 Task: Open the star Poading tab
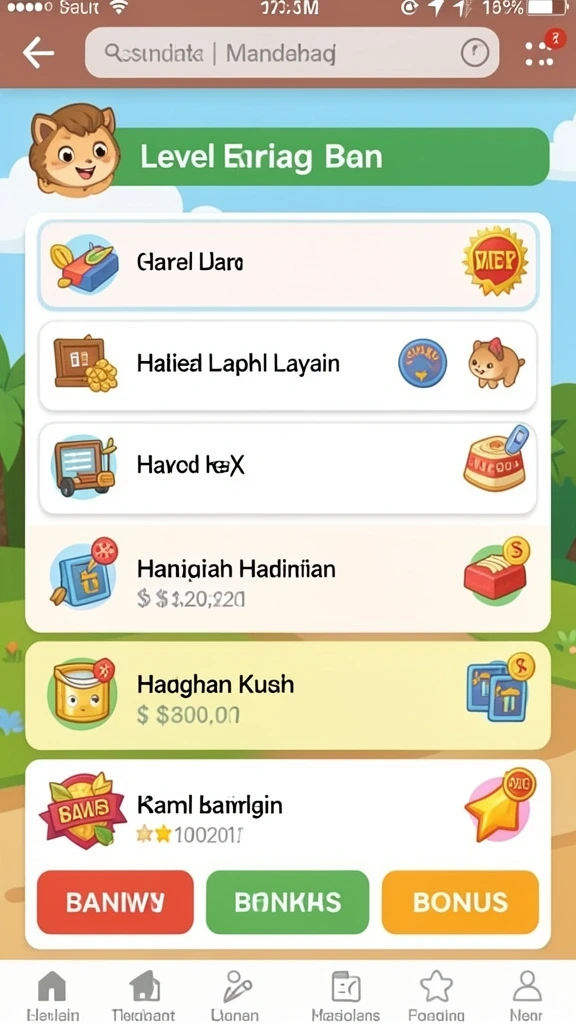[436, 994]
